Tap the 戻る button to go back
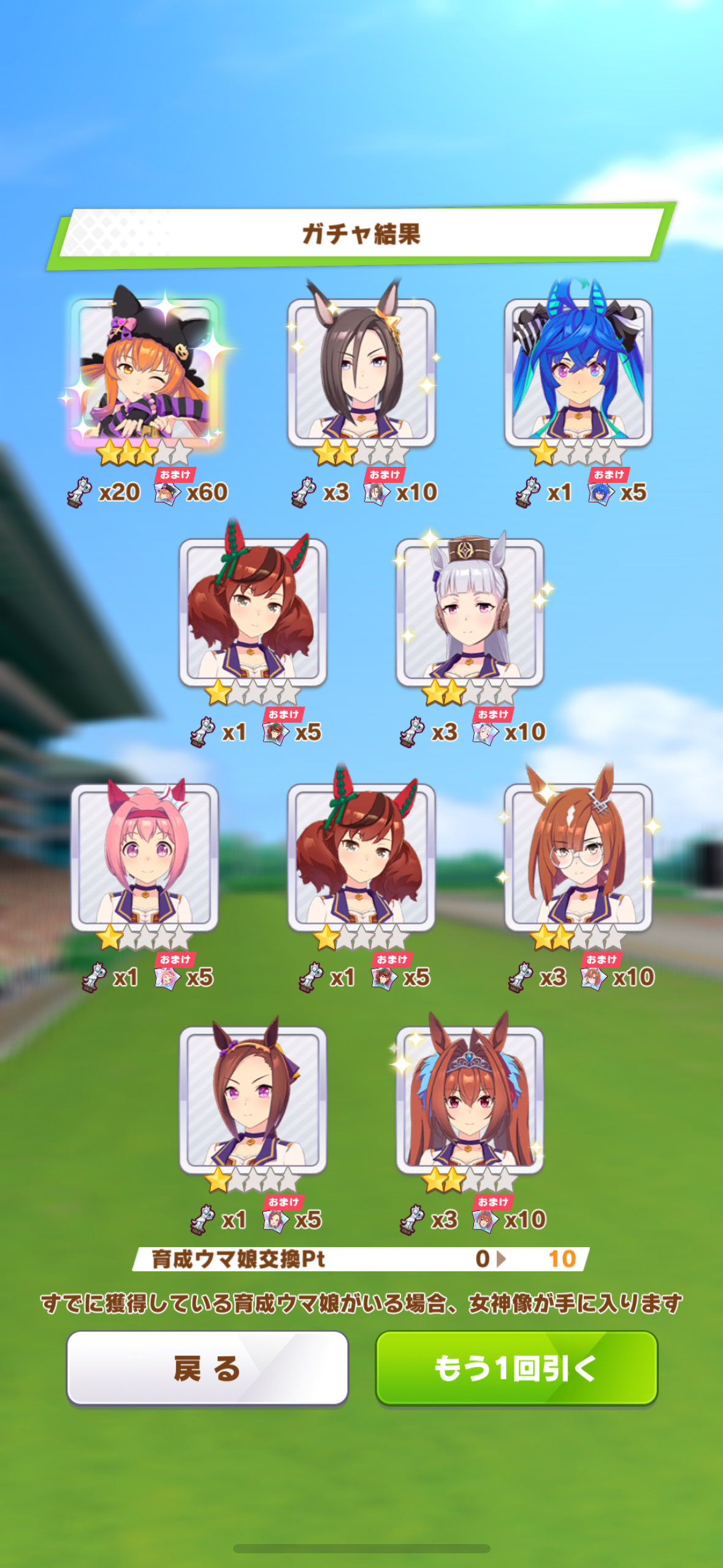723x1568 pixels. (207, 1367)
